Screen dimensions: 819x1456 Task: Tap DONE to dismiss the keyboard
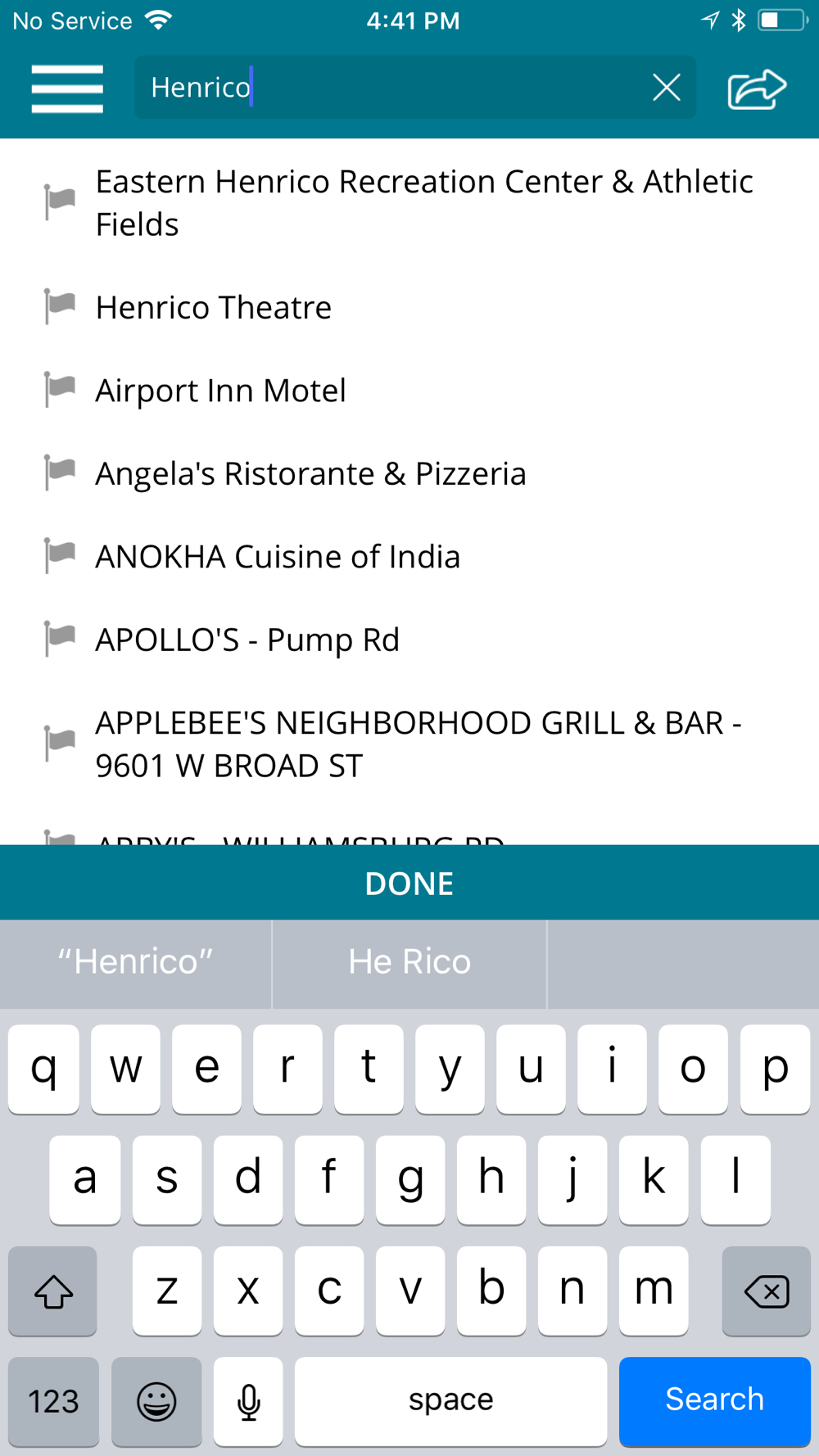(409, 883)
